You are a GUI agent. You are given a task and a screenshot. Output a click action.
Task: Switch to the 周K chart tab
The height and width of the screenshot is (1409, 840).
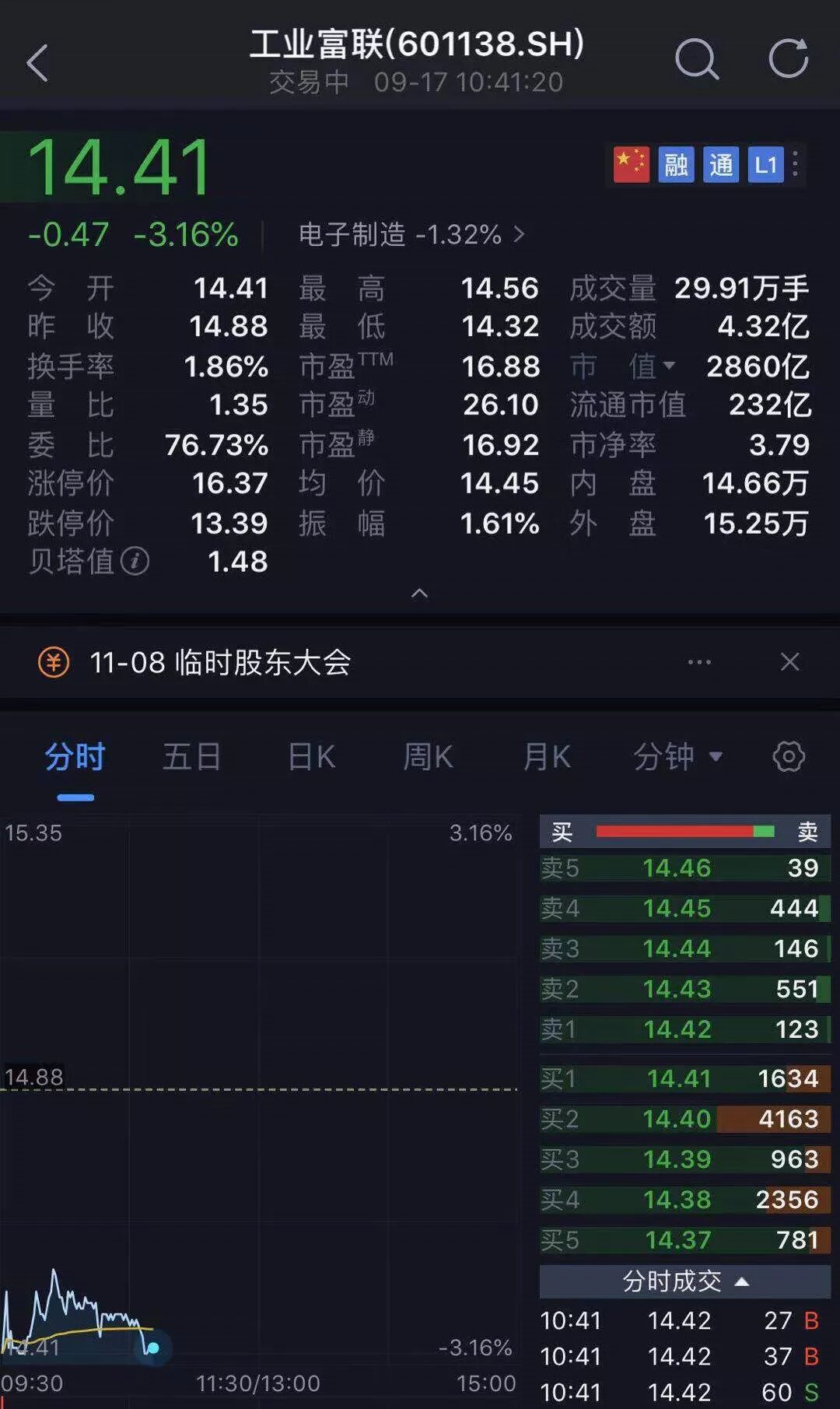pyautogui.click(x=428, y=756)
